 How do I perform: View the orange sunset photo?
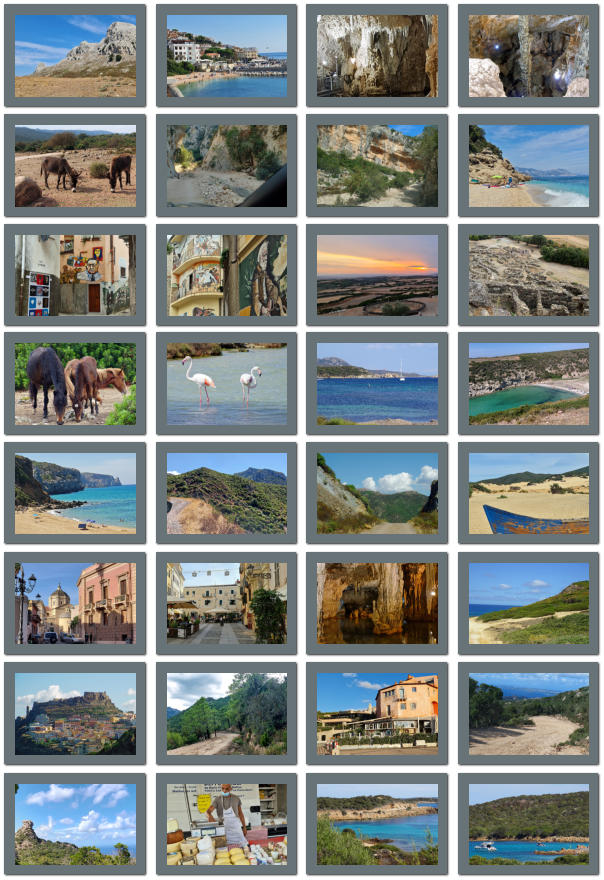pyautogui.click(x=377, y=275)
